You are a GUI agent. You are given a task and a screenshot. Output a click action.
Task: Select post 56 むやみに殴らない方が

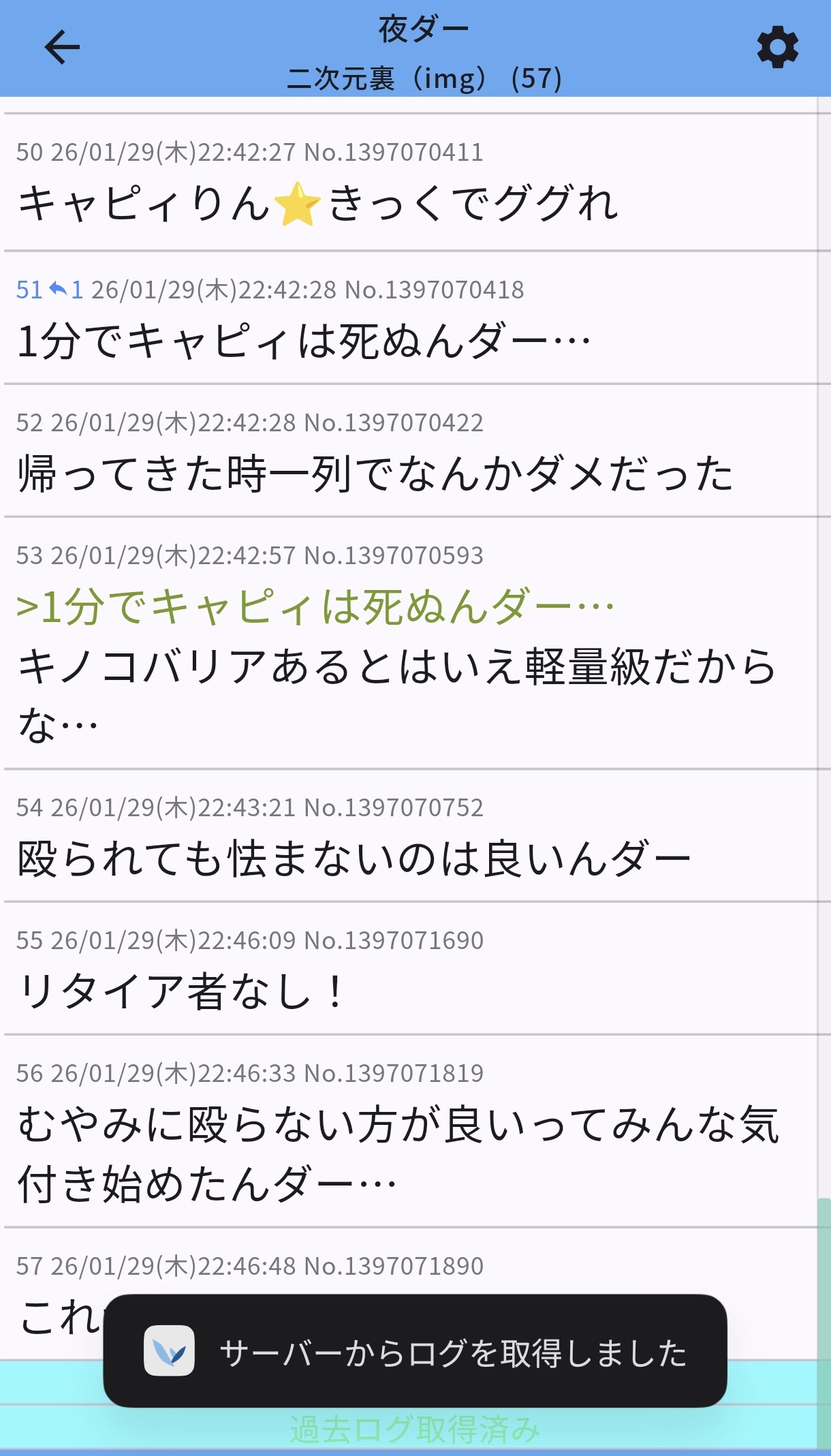(x=398, y=1153)
